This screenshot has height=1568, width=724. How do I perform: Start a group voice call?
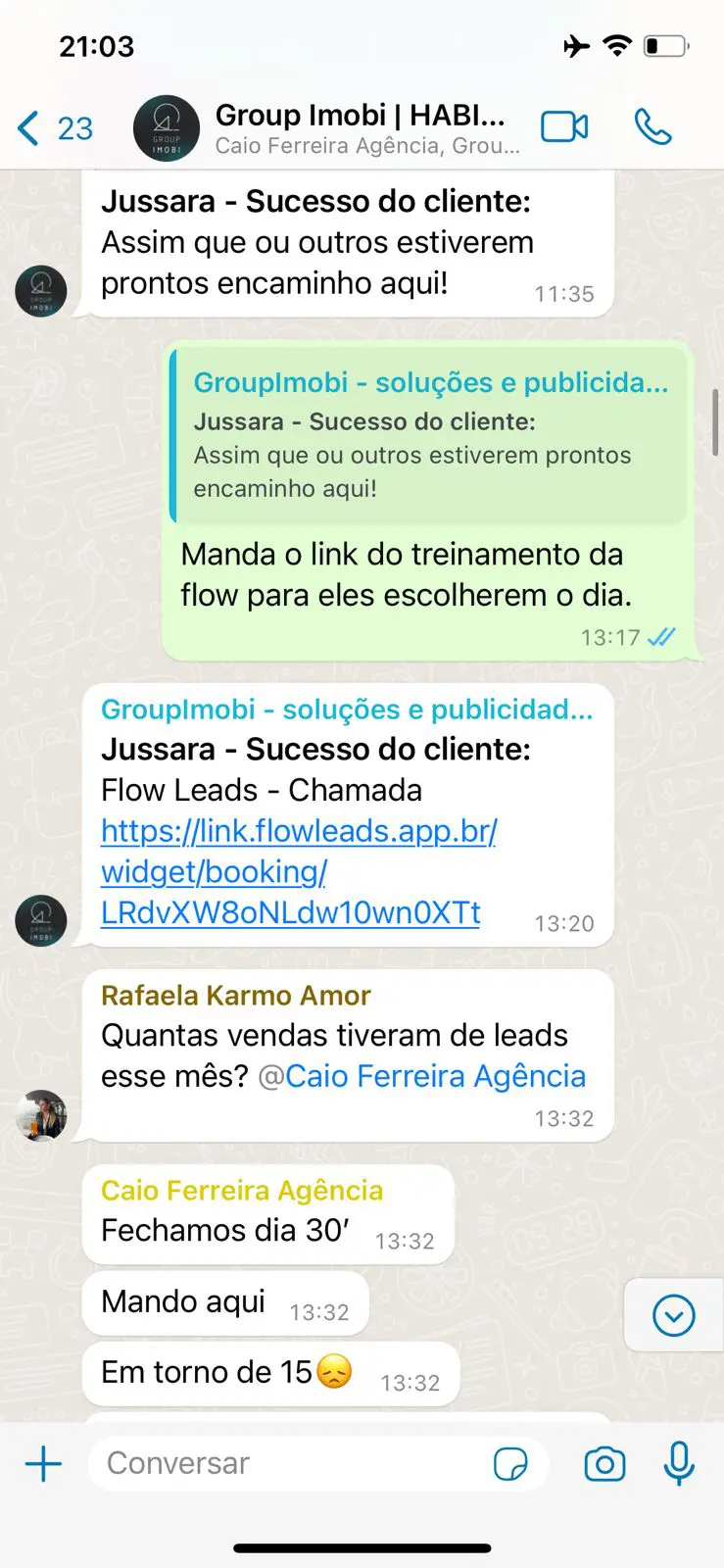pos(652,127)
